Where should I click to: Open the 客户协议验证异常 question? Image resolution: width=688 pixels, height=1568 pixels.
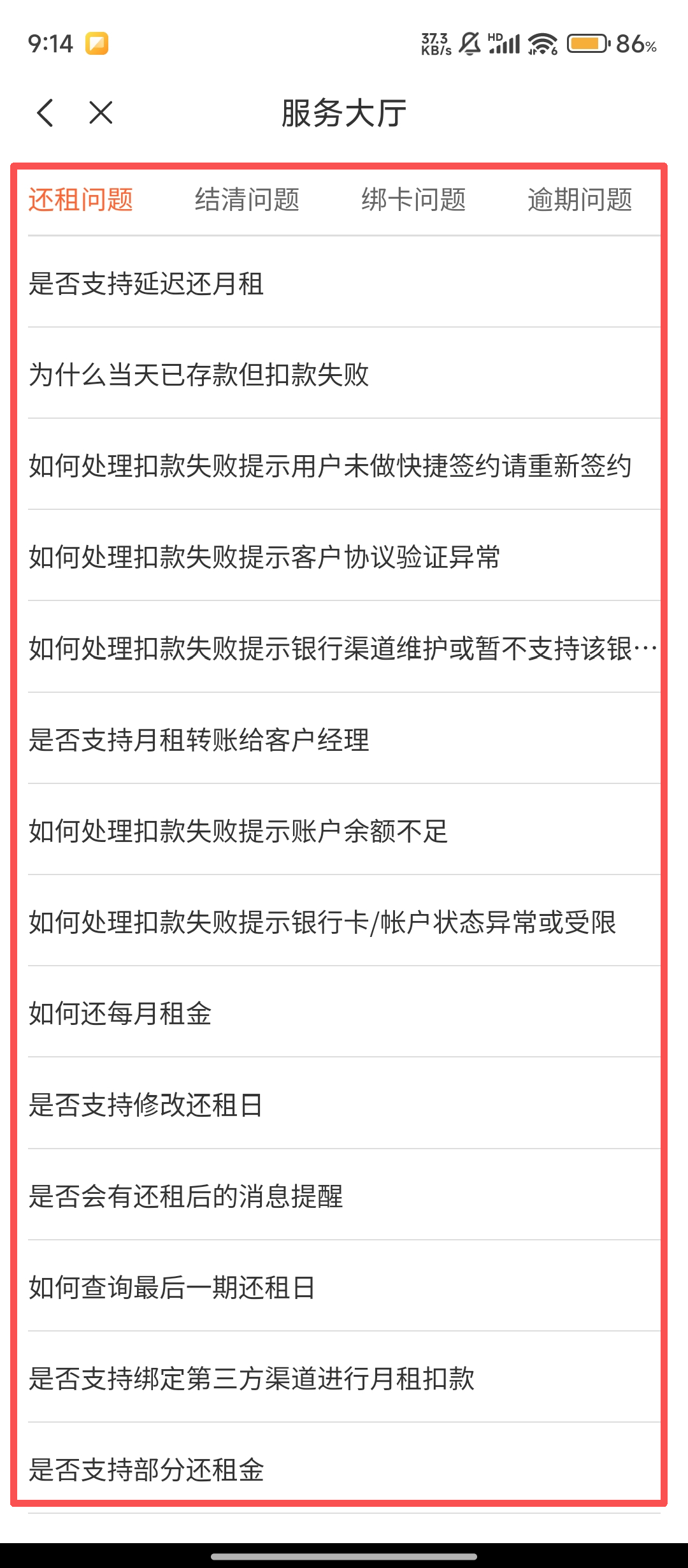pos(264,556)
